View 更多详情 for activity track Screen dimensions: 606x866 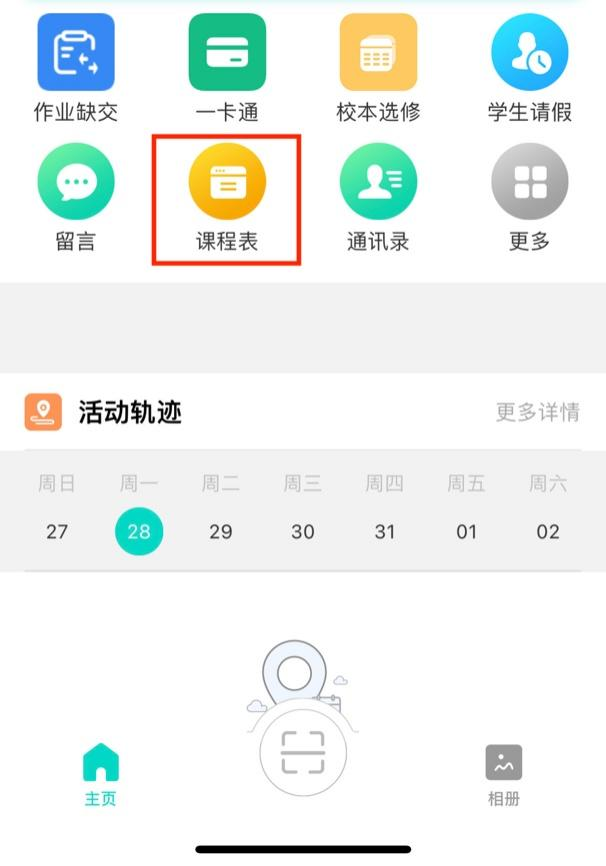pyautogui.click(x=538, y=412)
